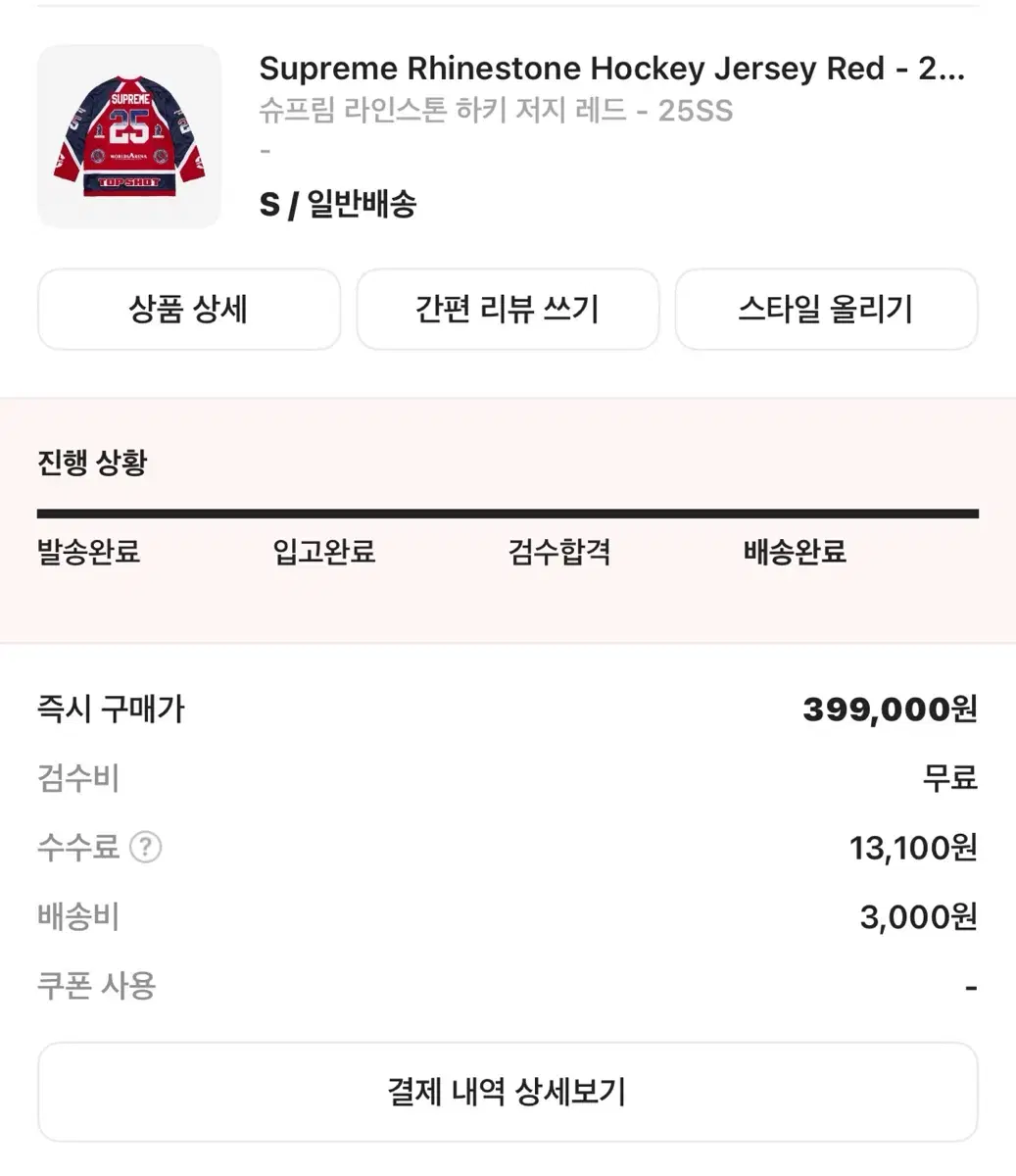Tap the 즉시 구매가 price 399,000원
The width and height of the screenshot is (1016, 1176).
click(x=889, y=709)
